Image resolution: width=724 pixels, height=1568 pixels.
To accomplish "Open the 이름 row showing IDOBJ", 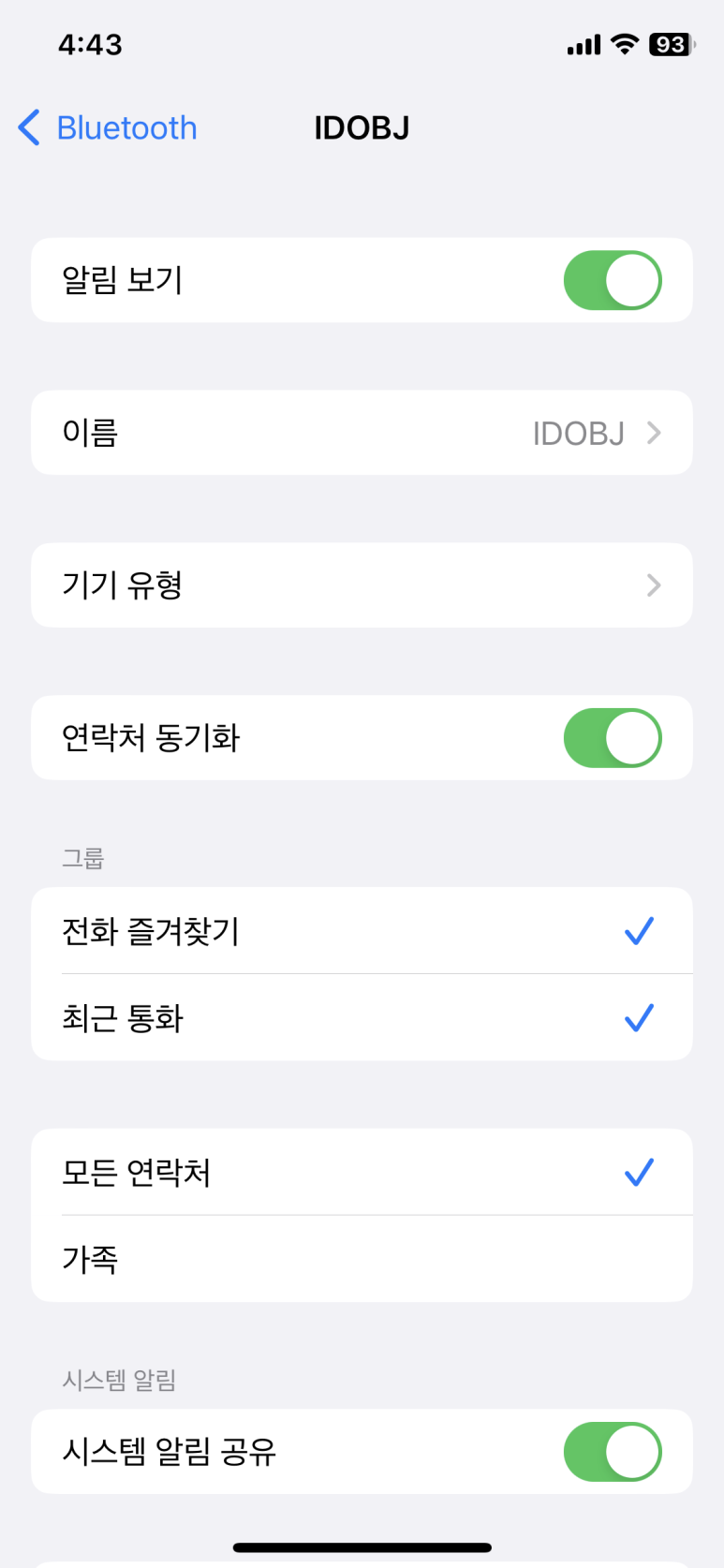I will (x=362, y=433).
